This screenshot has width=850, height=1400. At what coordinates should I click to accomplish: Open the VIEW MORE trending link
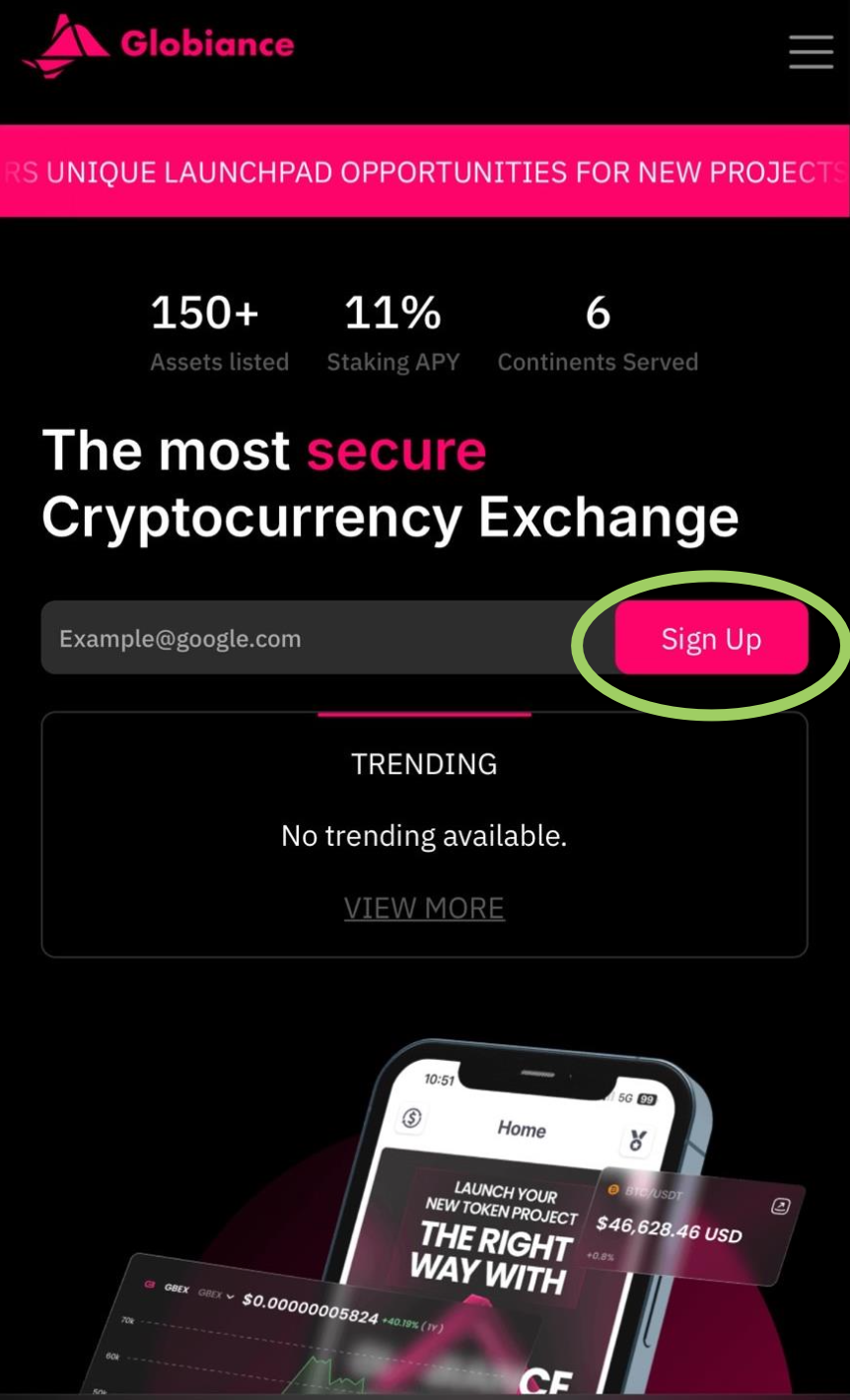(424, 908)
